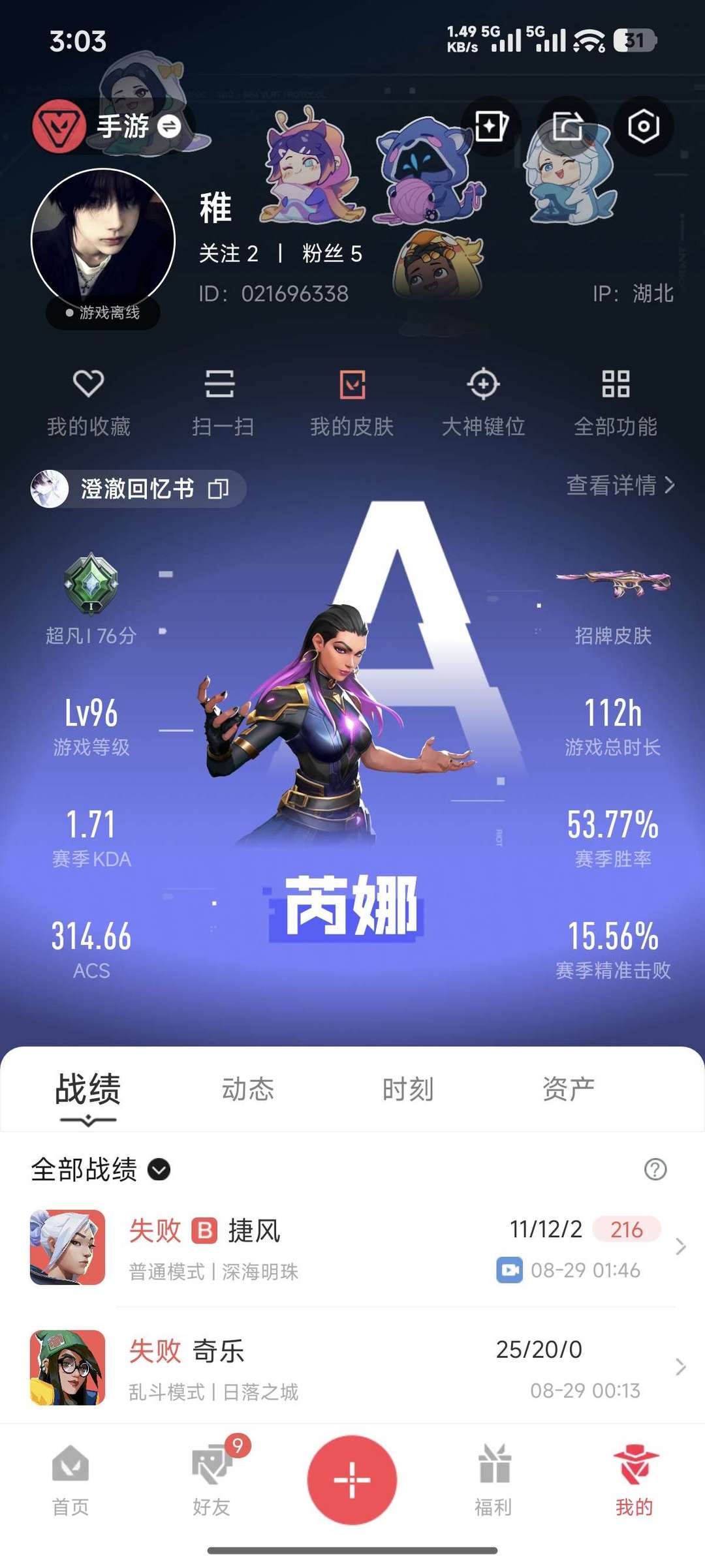
Task: Tap the 澄澈回忆书 chip
Action: pos(138,489)
